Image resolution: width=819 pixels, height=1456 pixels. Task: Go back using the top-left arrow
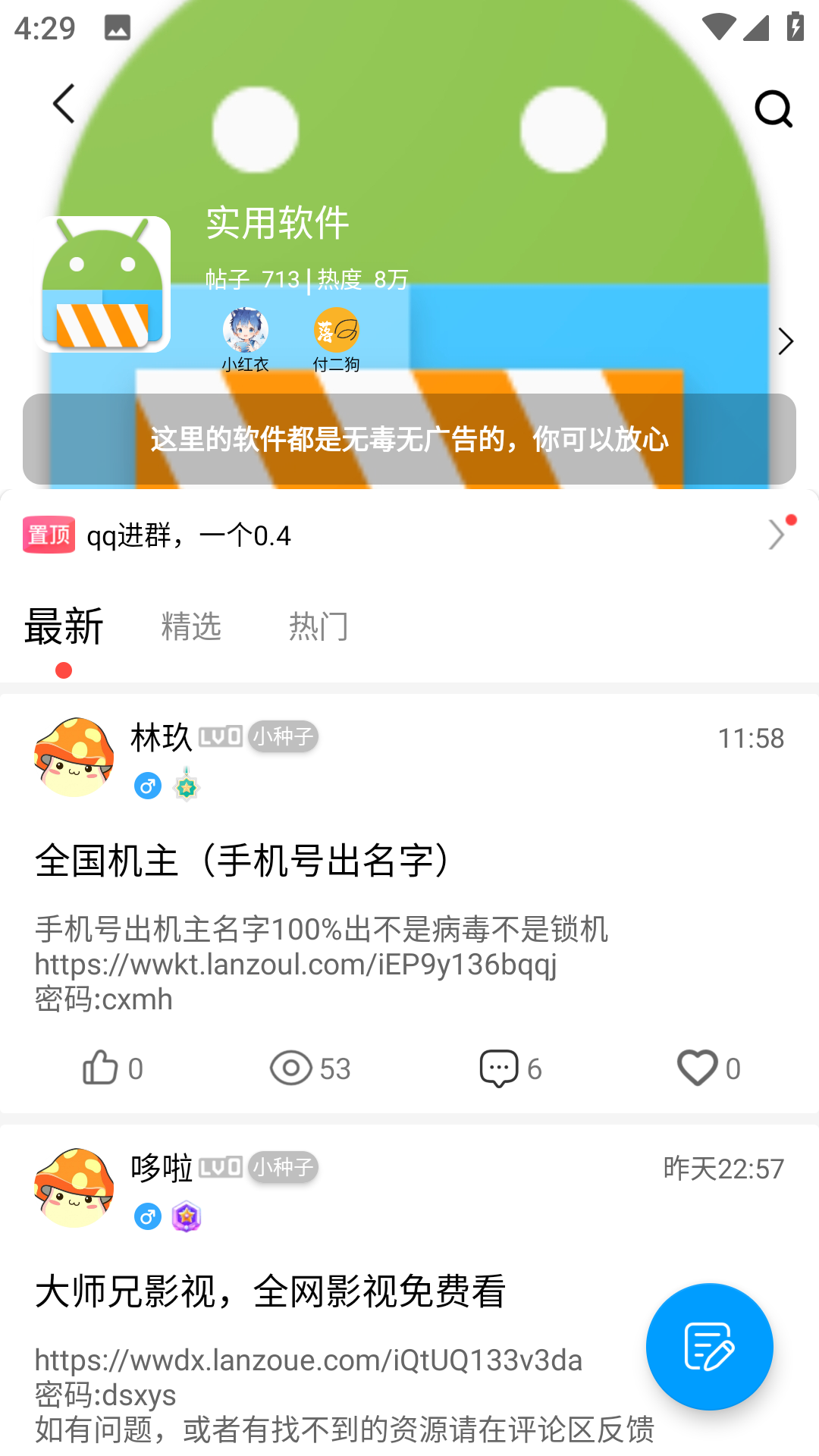(64, 105)
